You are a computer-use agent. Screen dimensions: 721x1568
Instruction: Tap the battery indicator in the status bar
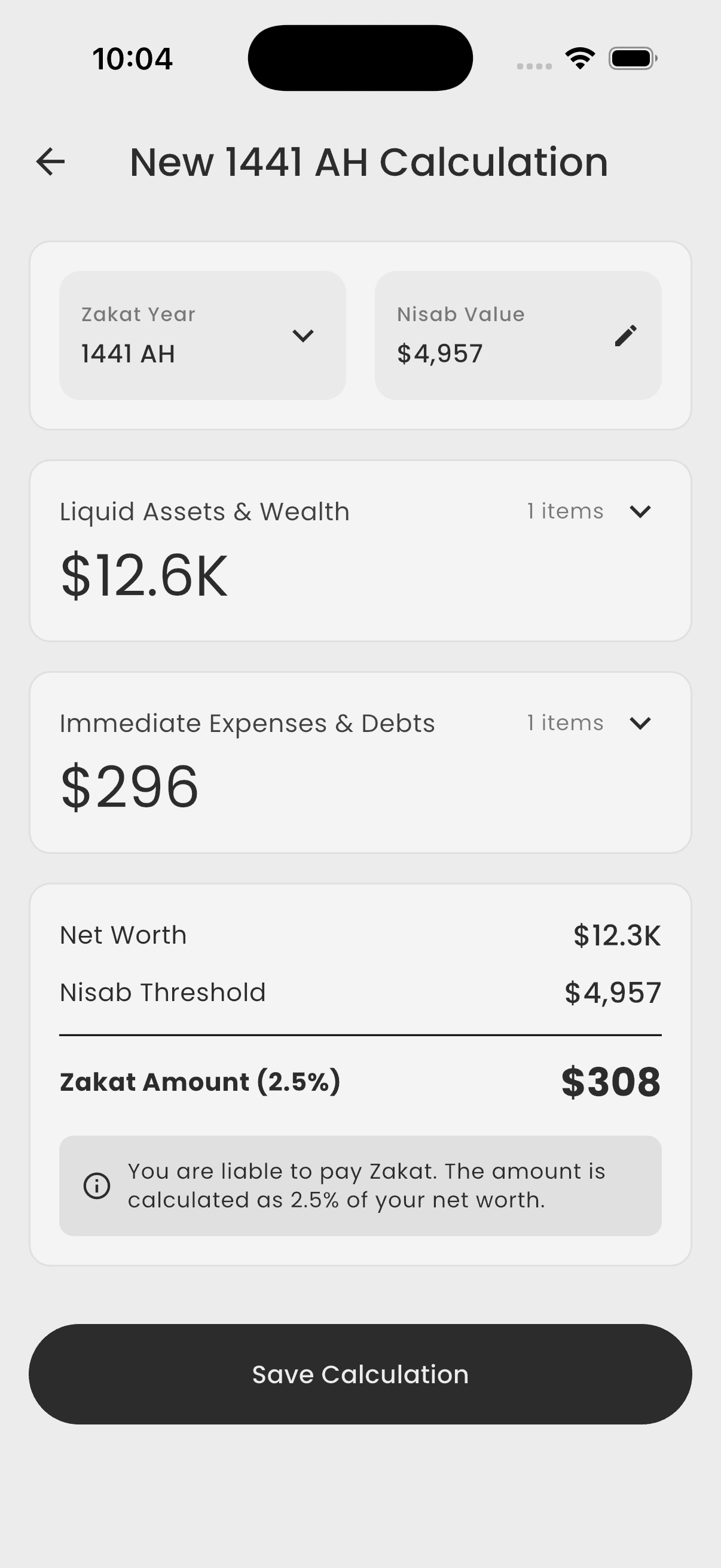click(x=631, y=58)
